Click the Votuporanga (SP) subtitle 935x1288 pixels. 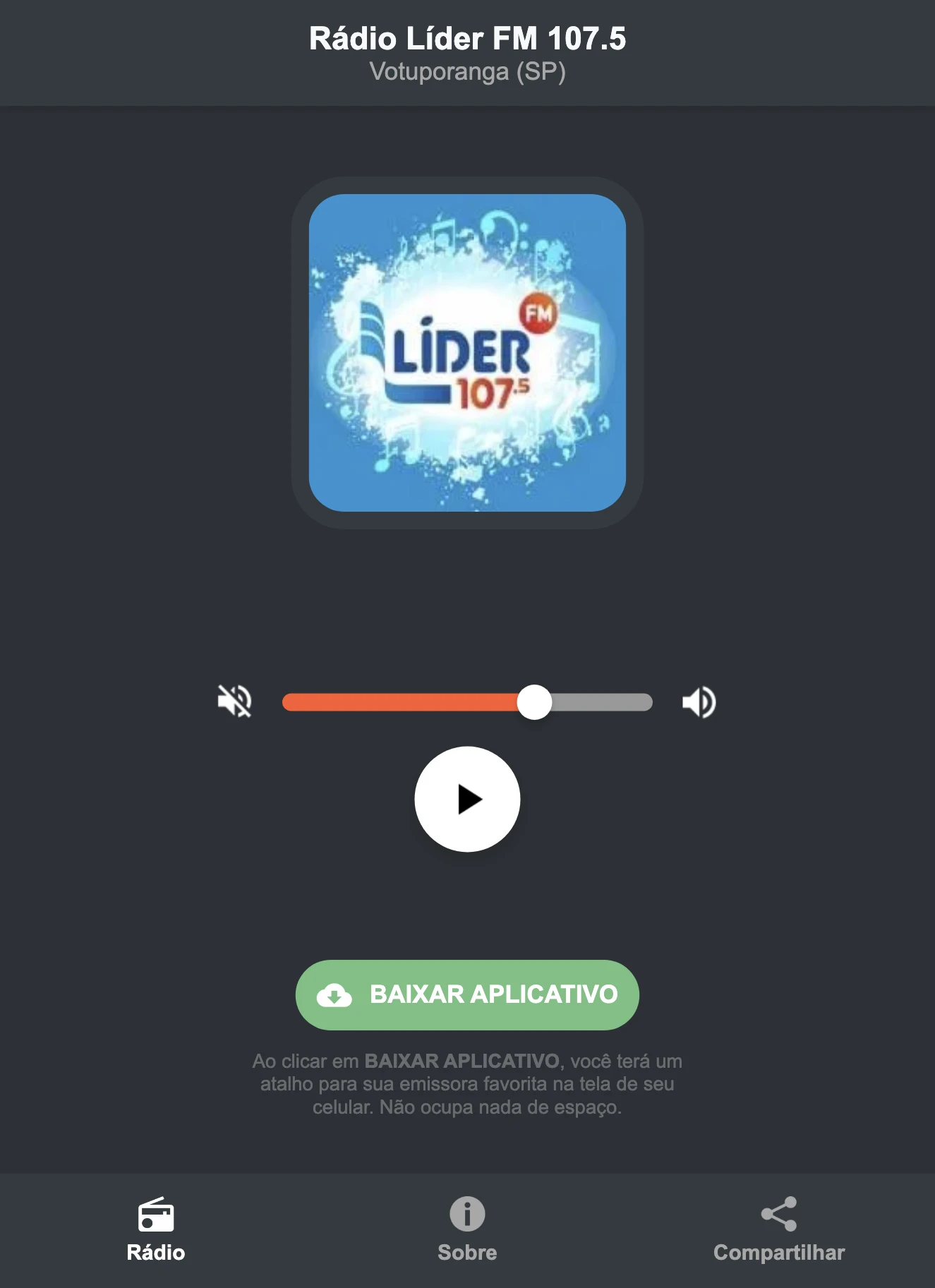point(467,71)
